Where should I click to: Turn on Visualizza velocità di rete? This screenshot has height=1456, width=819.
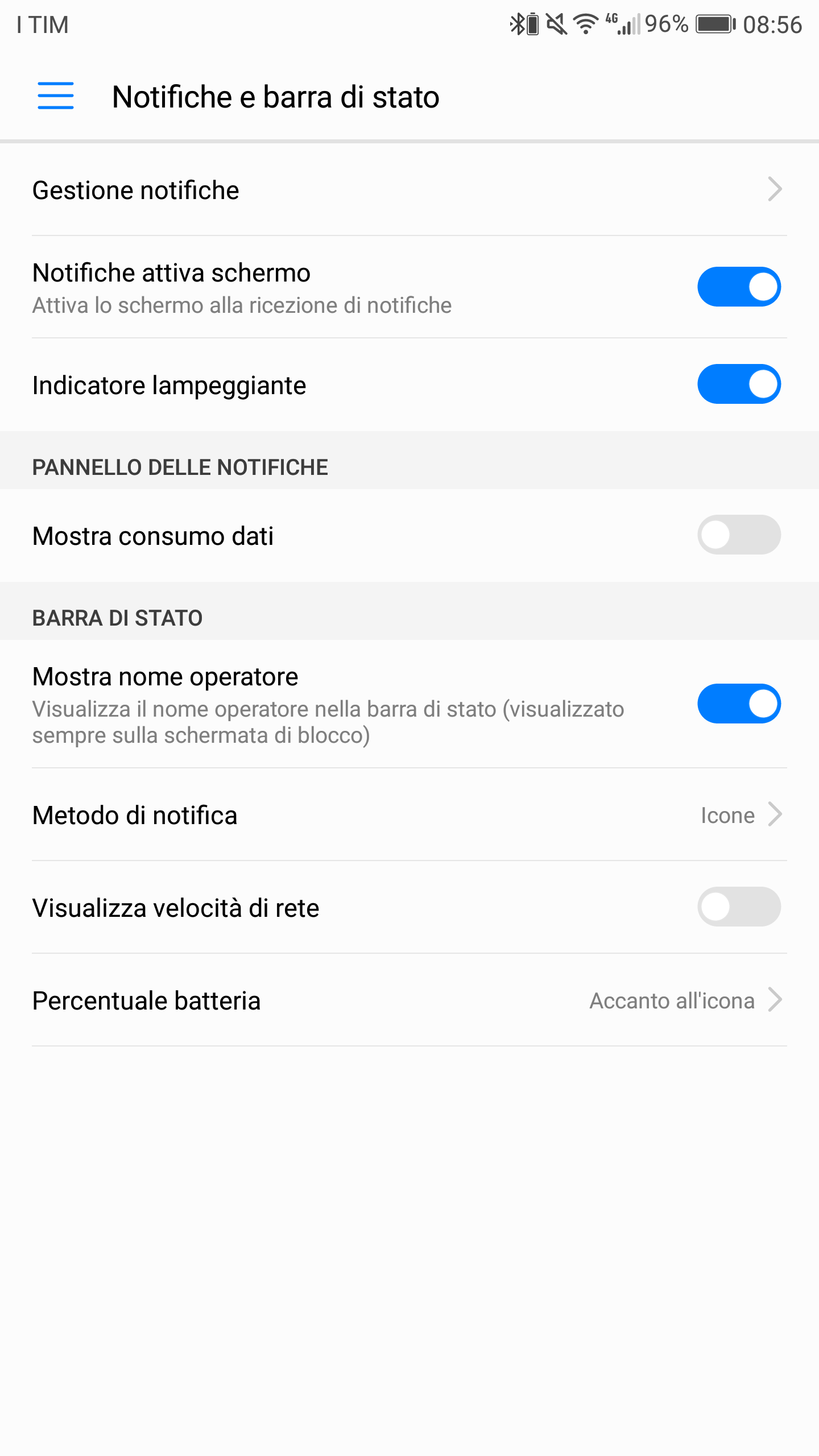(x=739, y=907)
